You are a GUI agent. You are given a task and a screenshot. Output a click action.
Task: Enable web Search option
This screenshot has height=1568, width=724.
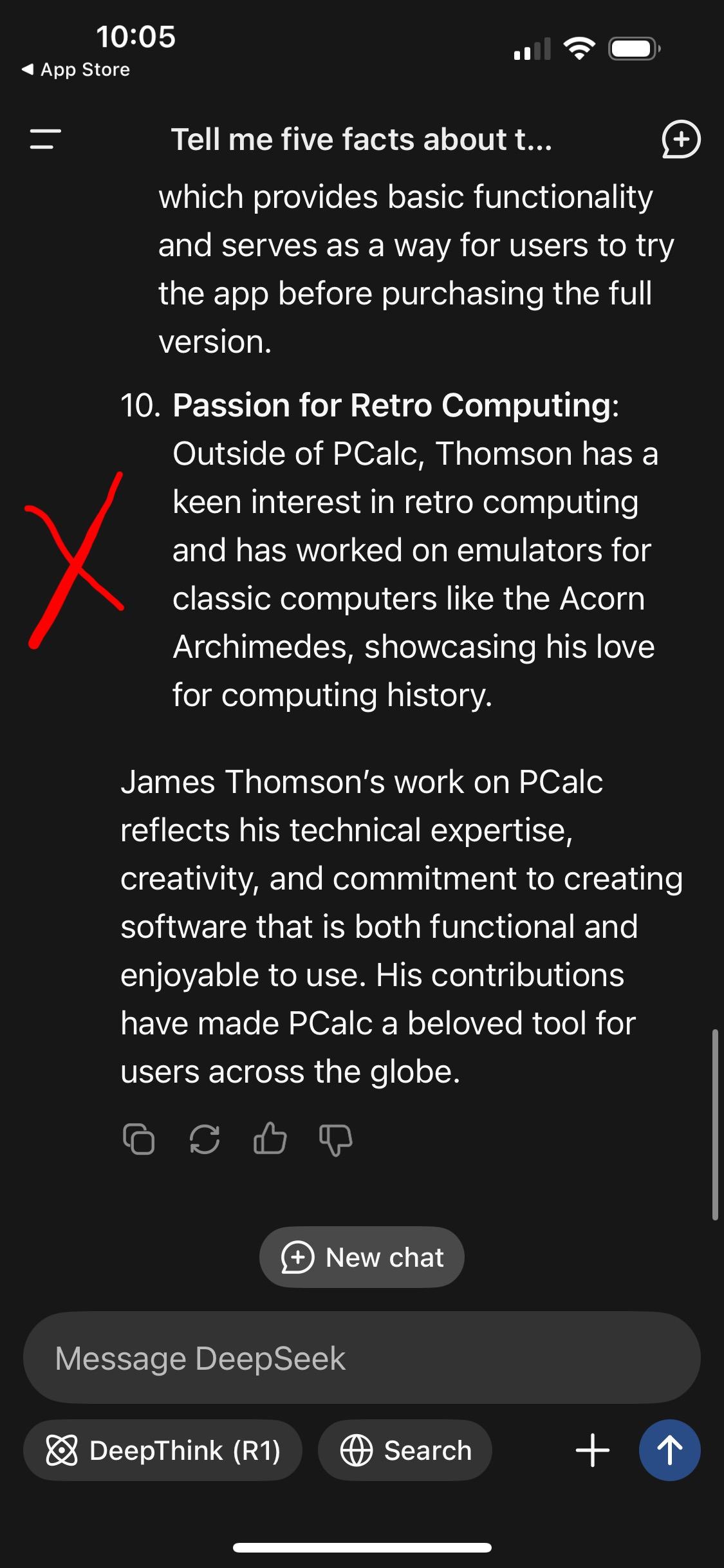(405, 1451)
